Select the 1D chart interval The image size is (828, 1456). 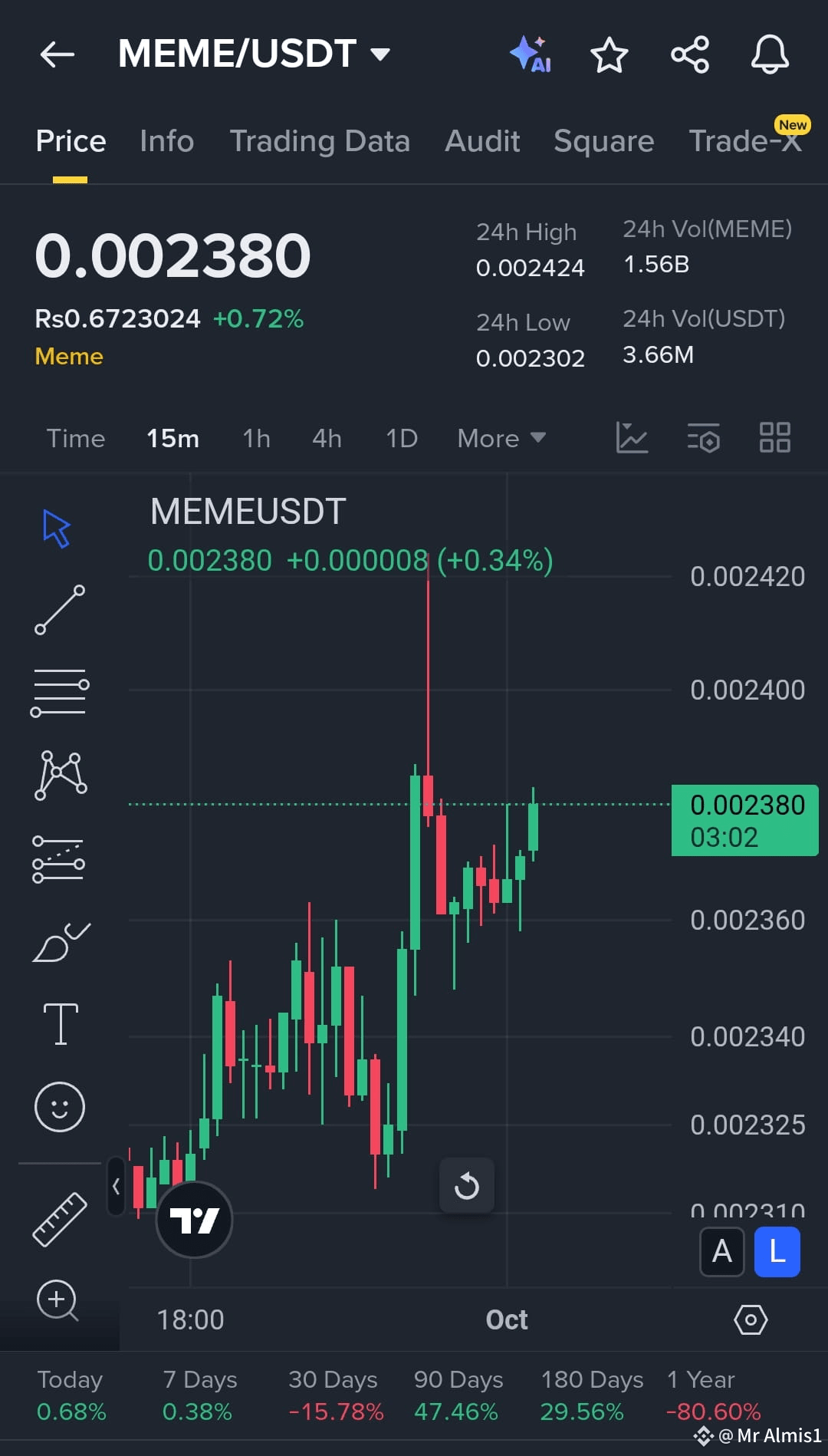coord(401,438)
